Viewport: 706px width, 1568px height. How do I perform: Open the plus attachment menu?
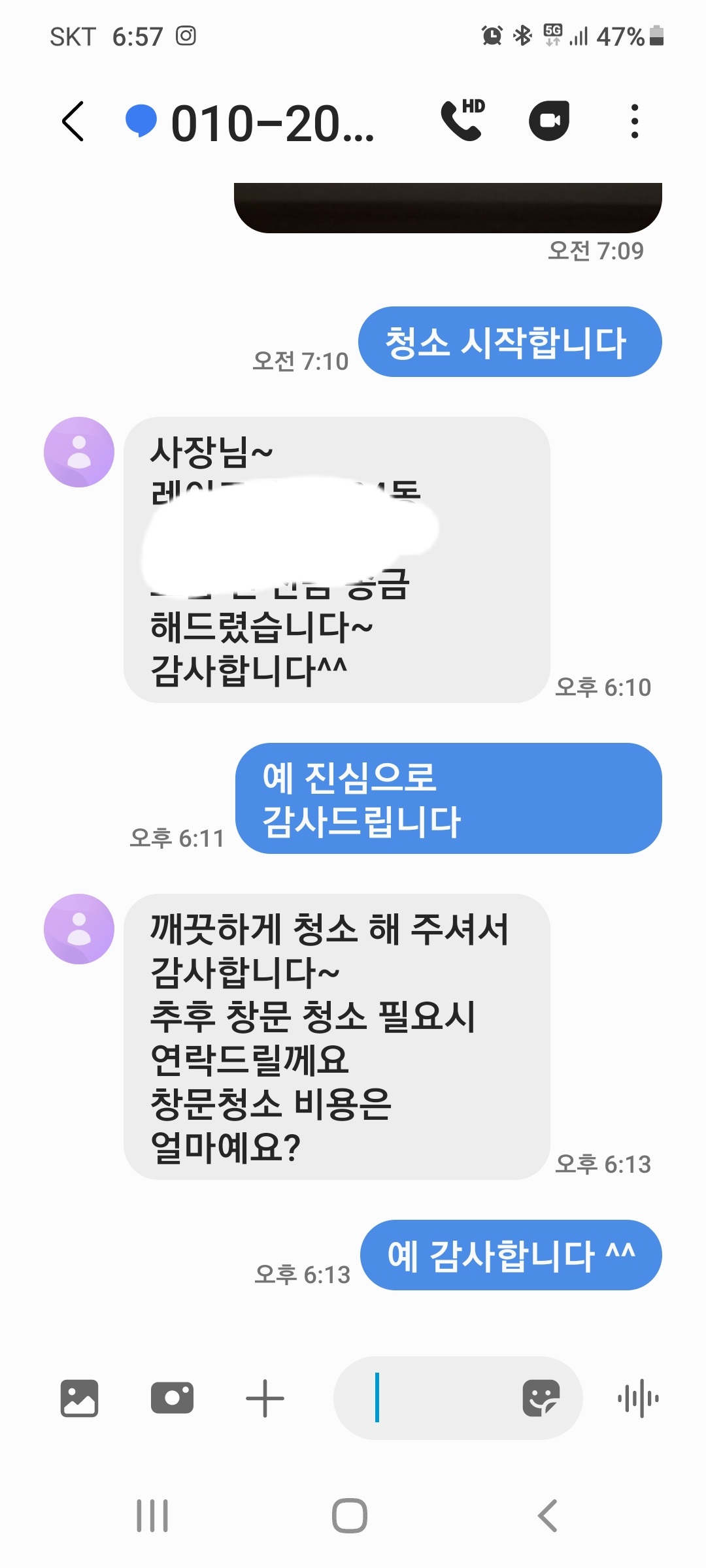point(265,1398)
